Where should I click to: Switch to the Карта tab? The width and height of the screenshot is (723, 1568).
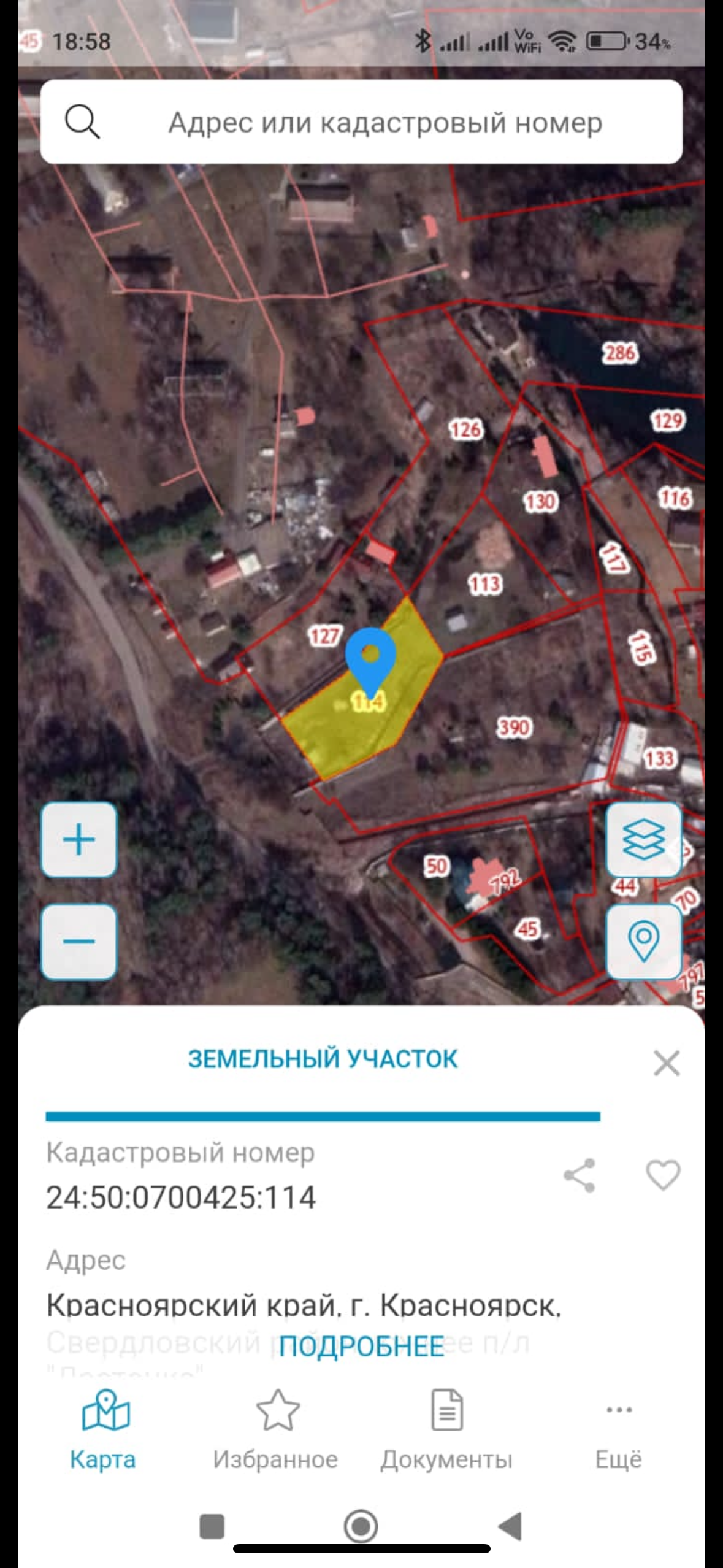coord(103,1431)
